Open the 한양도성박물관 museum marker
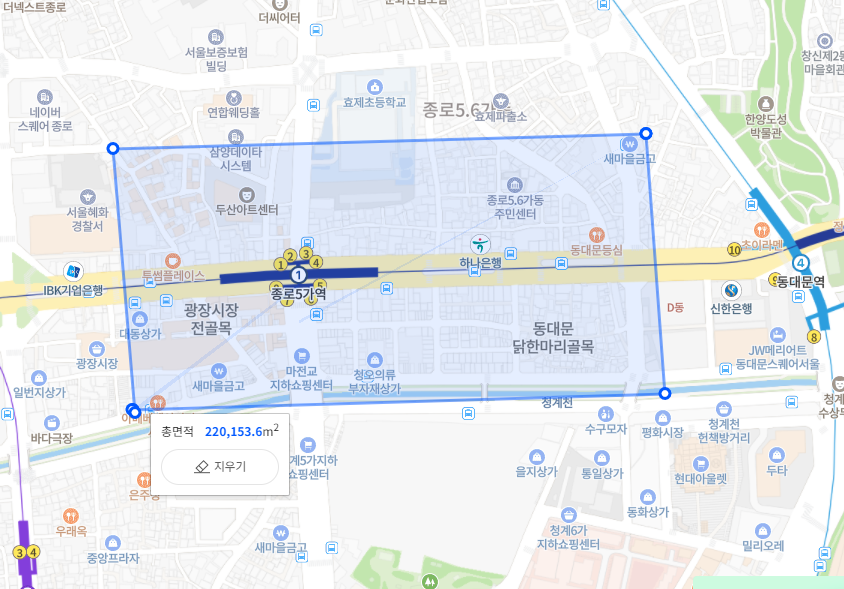 click(767, 103)
